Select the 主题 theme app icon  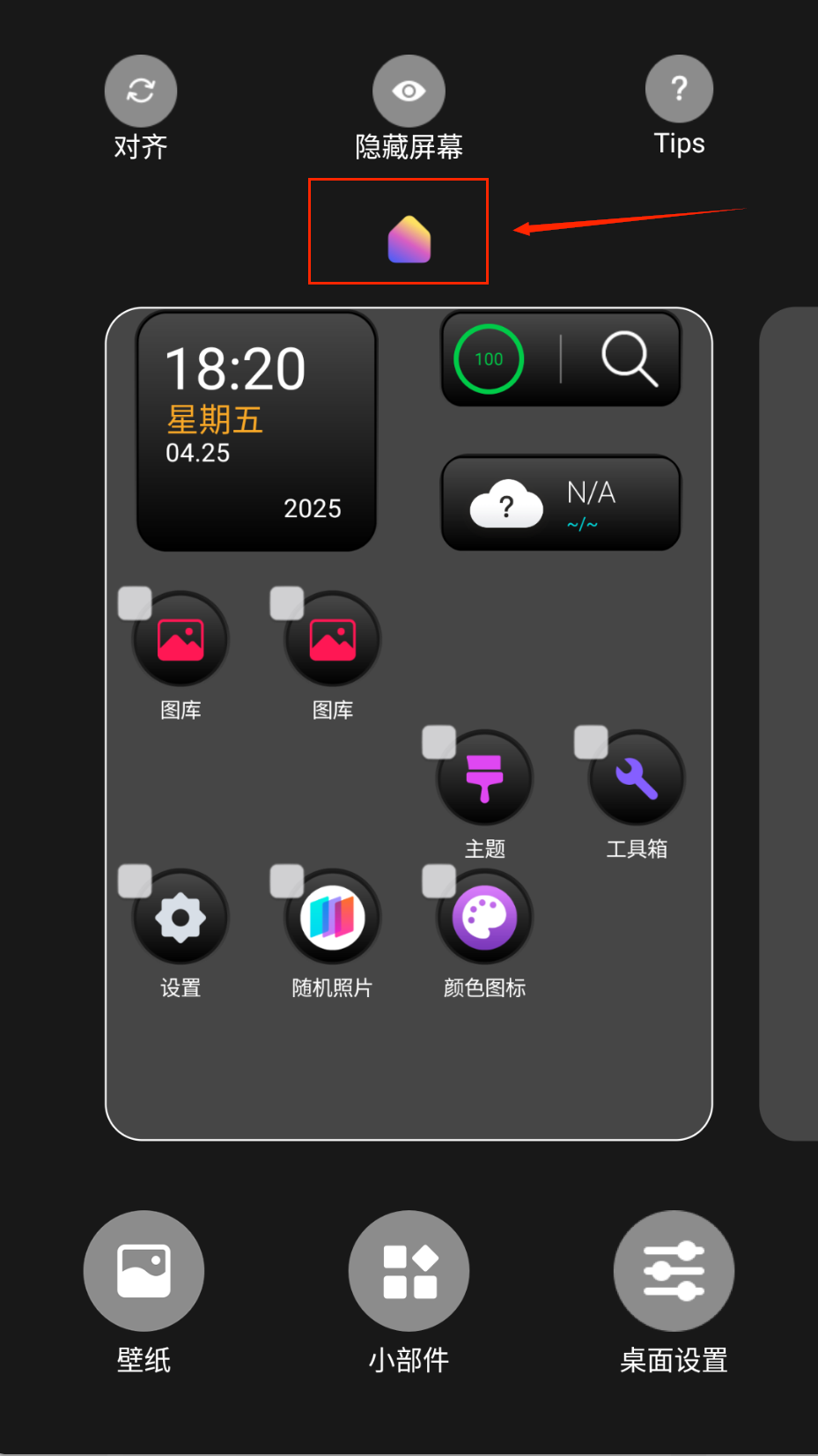(x=485, y=779)
